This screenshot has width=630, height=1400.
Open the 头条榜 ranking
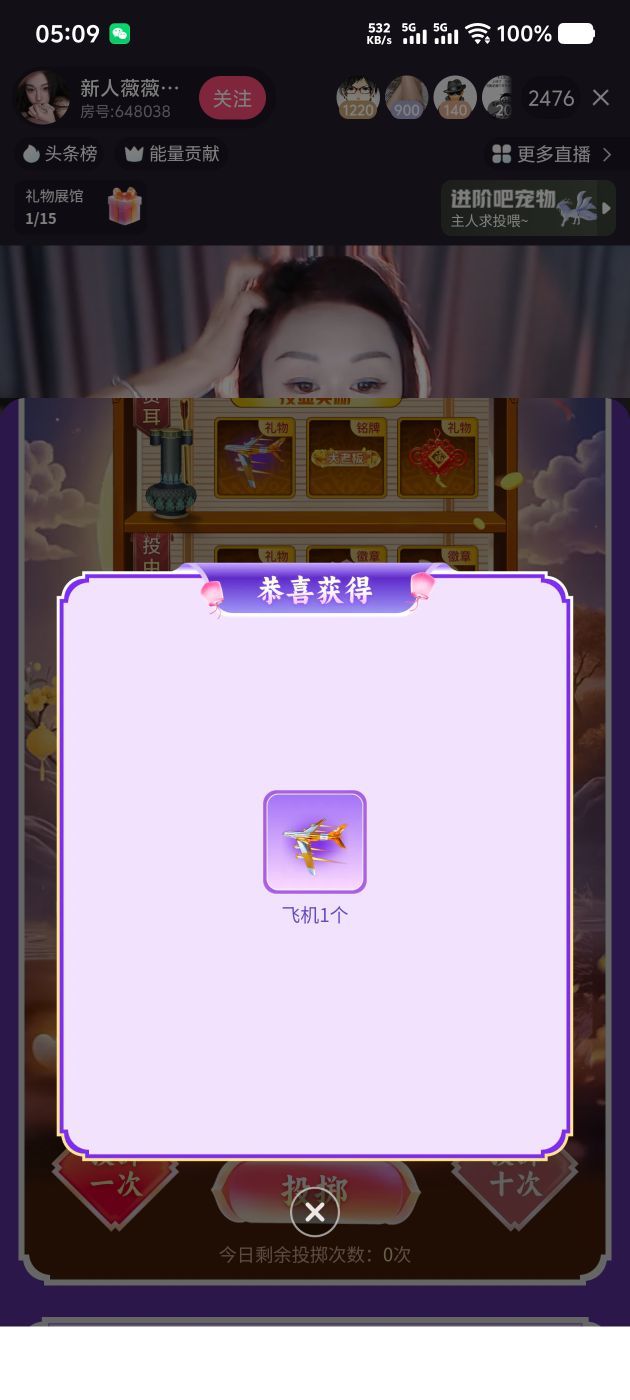click(x=61, y=154)
